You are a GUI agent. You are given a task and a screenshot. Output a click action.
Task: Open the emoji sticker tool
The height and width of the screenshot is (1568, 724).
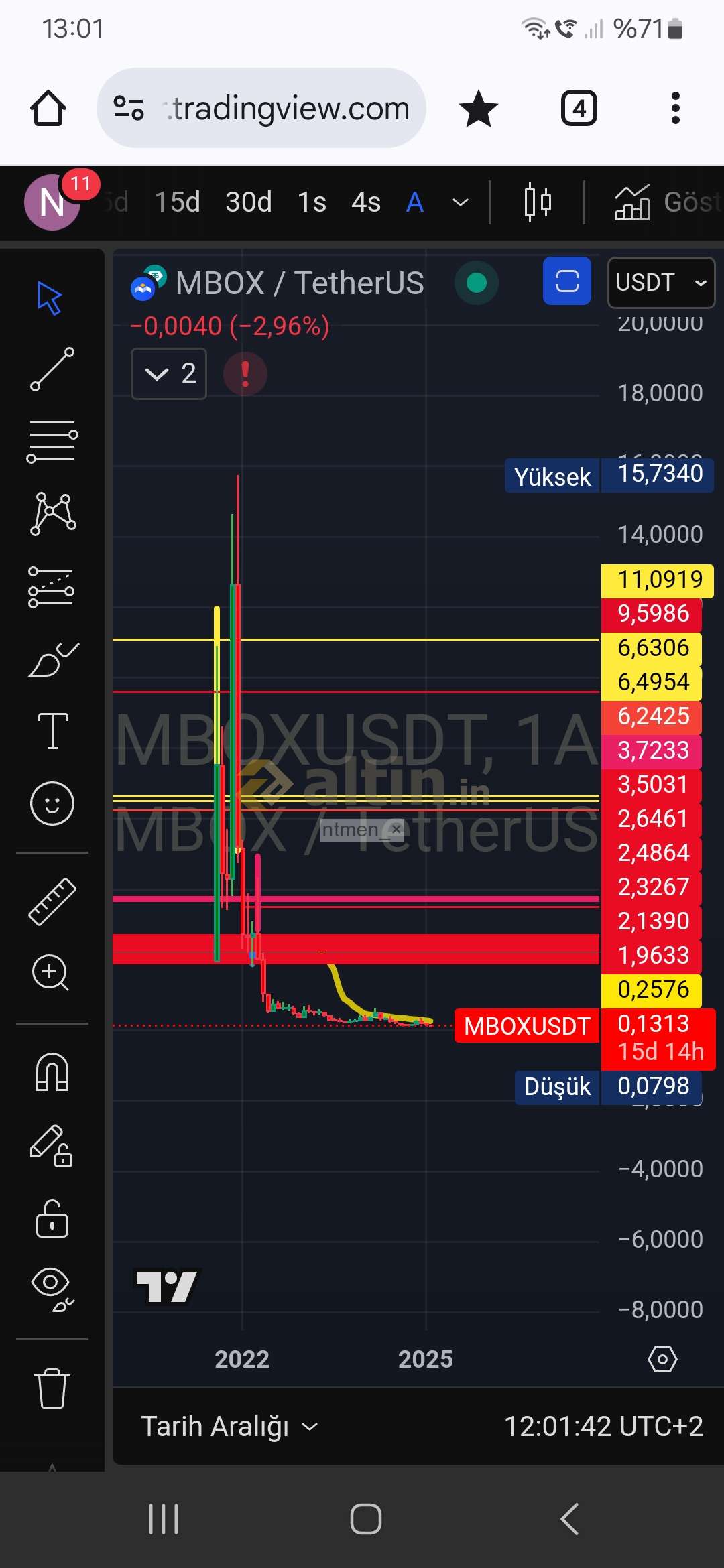coord(52,803)
